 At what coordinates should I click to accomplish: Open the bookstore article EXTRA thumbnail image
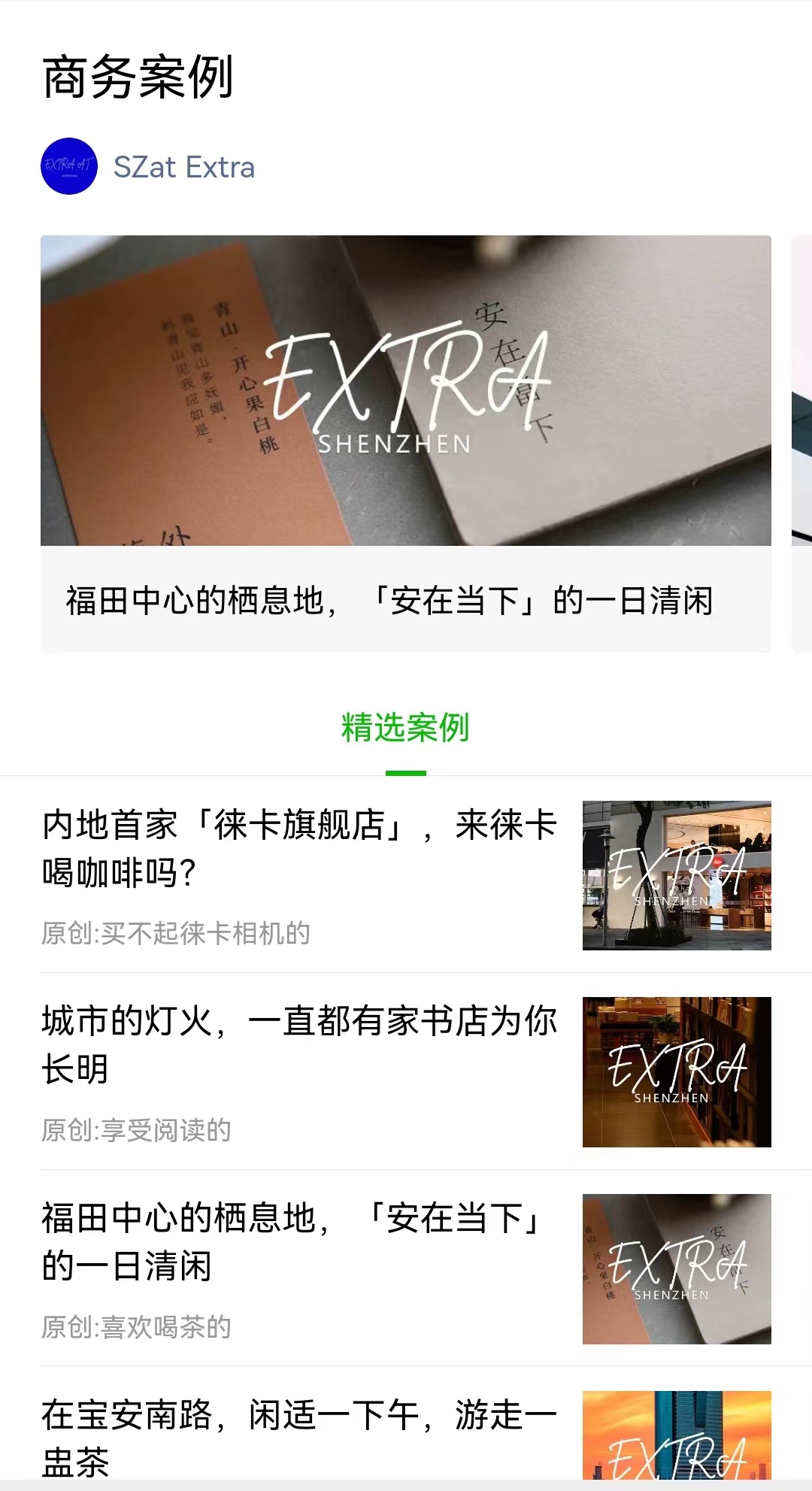677,1068
